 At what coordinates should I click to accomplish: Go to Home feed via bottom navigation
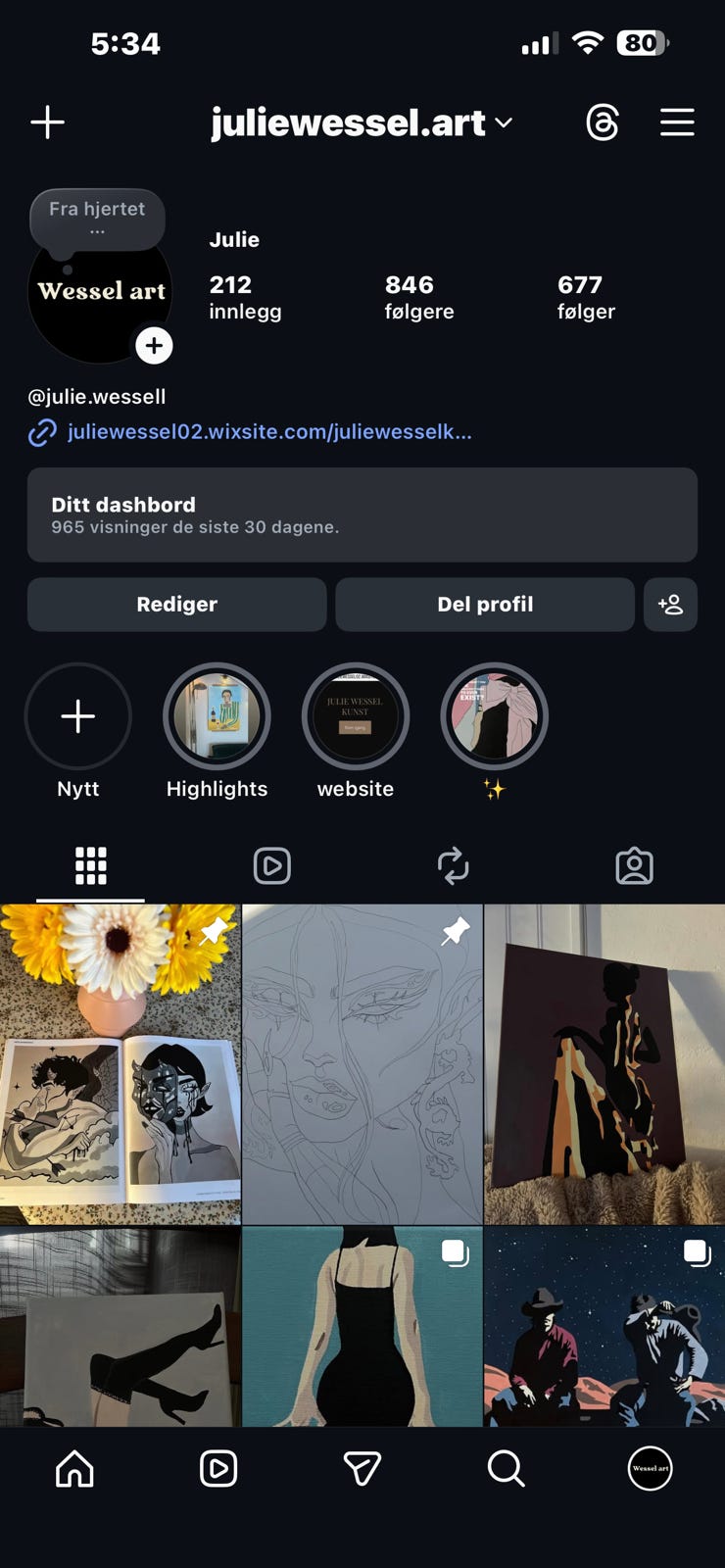click(73, 1468)
